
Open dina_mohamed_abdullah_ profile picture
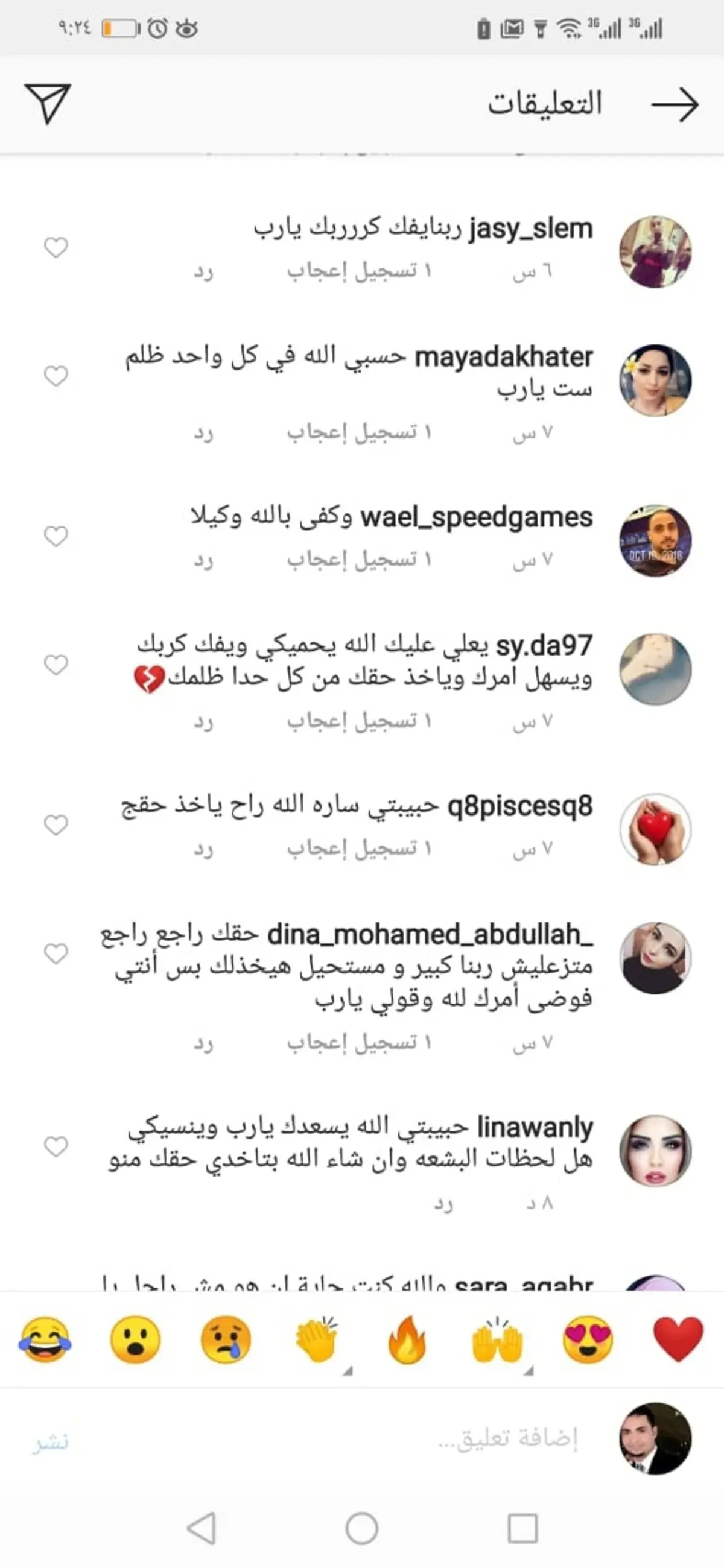[x=655, y=958]
